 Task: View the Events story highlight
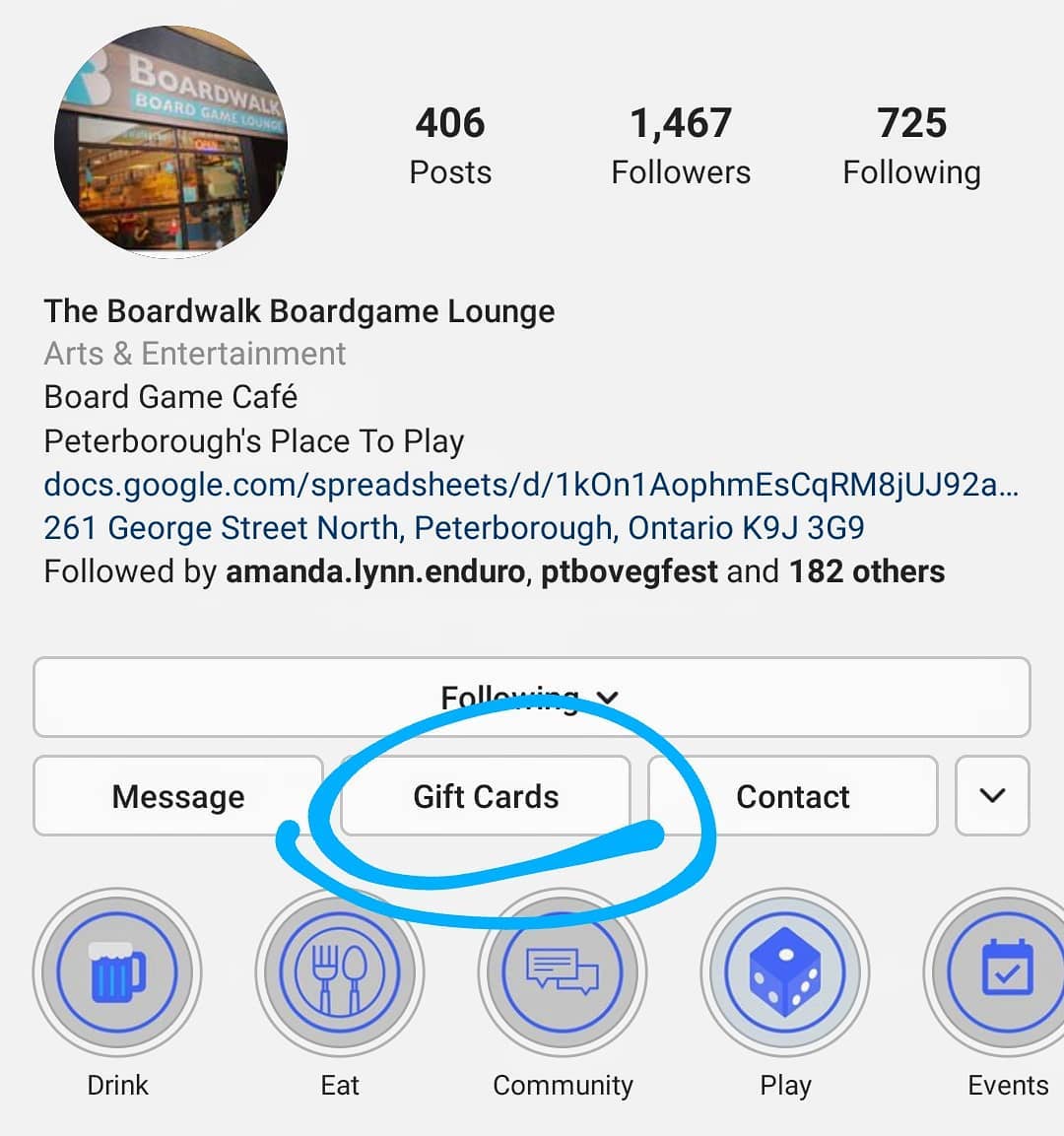[x=1005, y=972]
